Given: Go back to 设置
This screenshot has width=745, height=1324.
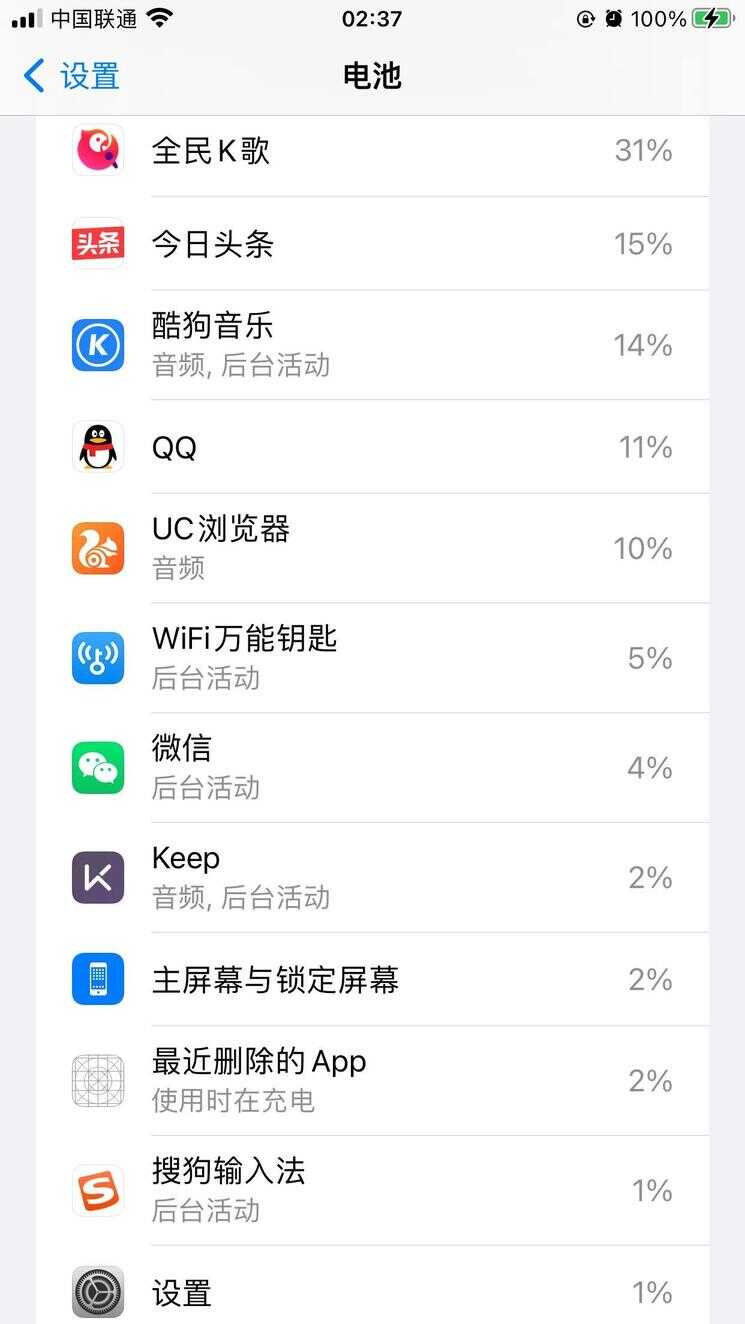Looking at the screenshot, I should coord(71,76).
